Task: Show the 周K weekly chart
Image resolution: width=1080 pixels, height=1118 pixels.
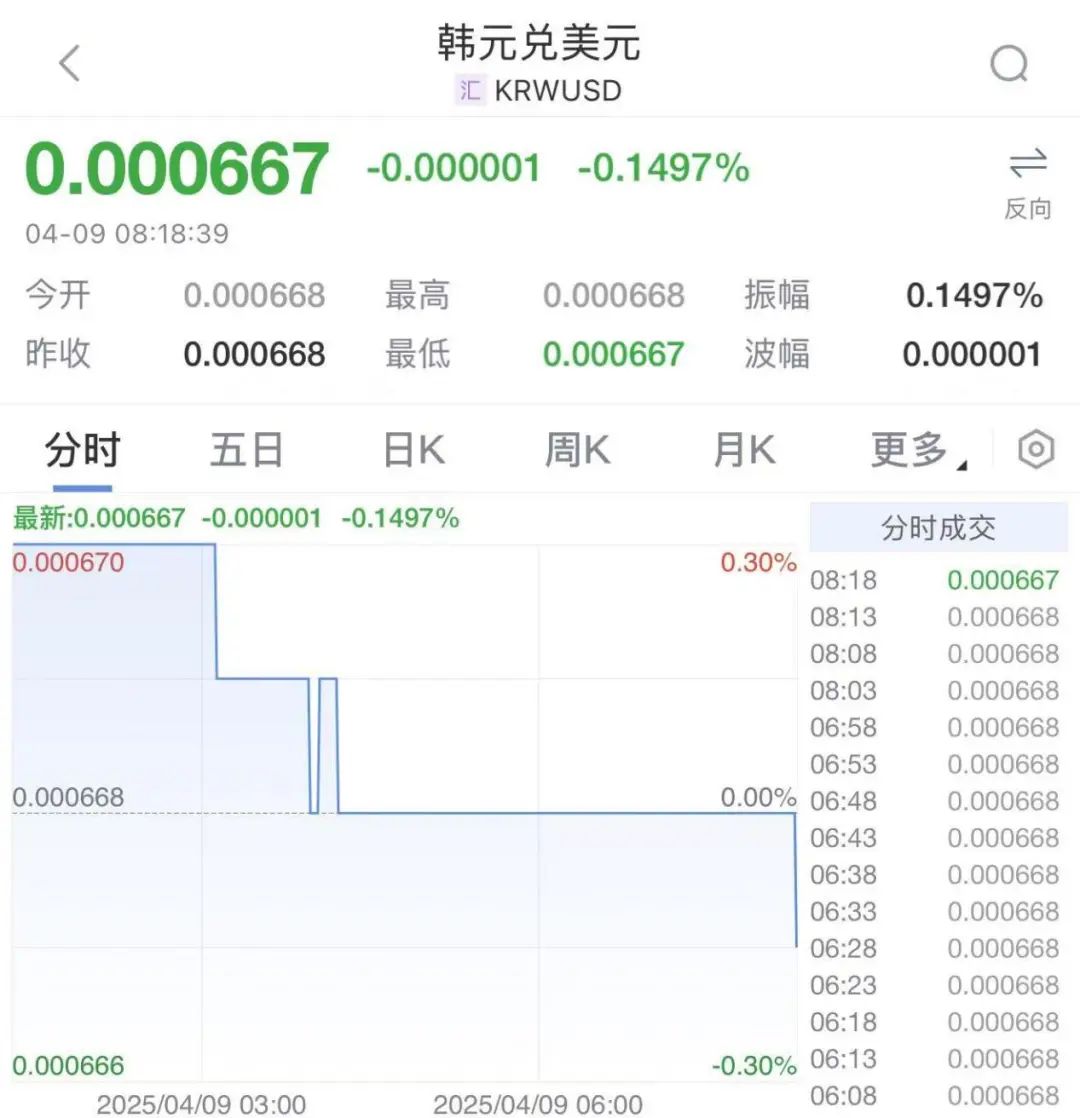Action: tap(577, 451)
